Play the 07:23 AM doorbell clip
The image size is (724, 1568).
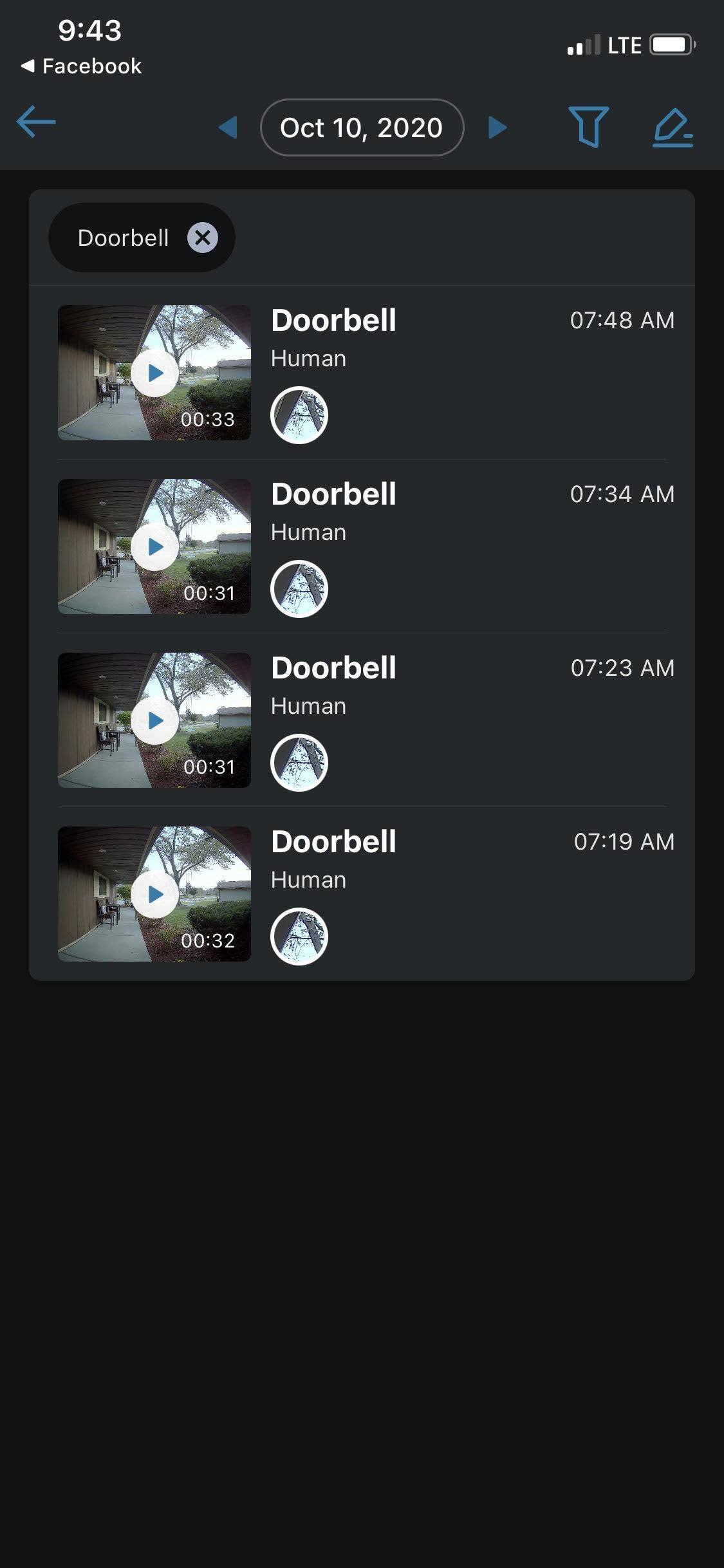pyautogui.click(x=155, y=720)
